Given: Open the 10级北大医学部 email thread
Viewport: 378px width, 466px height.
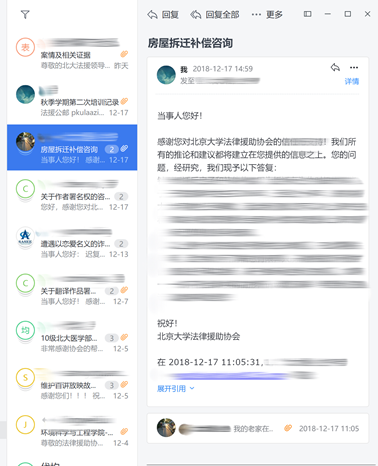Looking at the screenshot, I should 72,336.
